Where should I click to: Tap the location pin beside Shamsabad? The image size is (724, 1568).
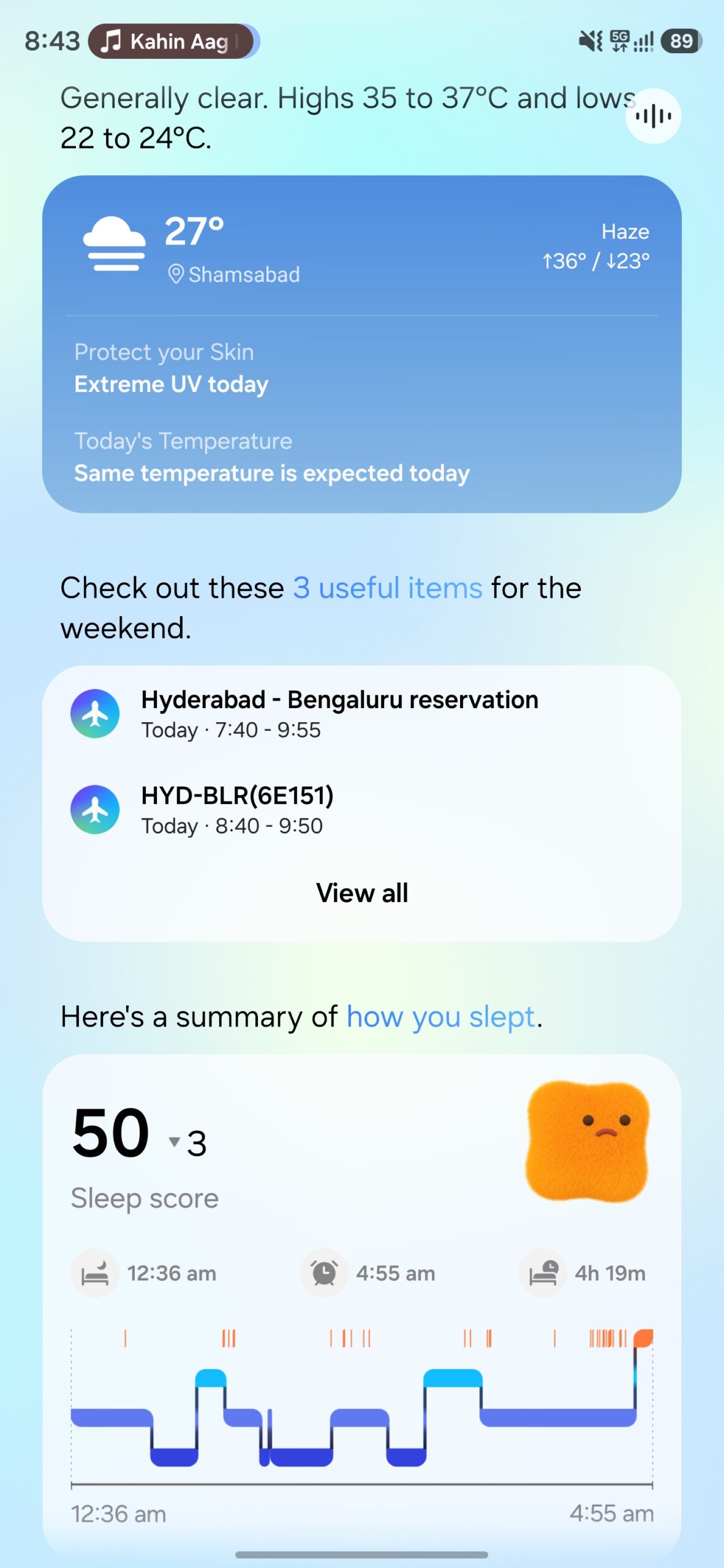tap(176, 274)
